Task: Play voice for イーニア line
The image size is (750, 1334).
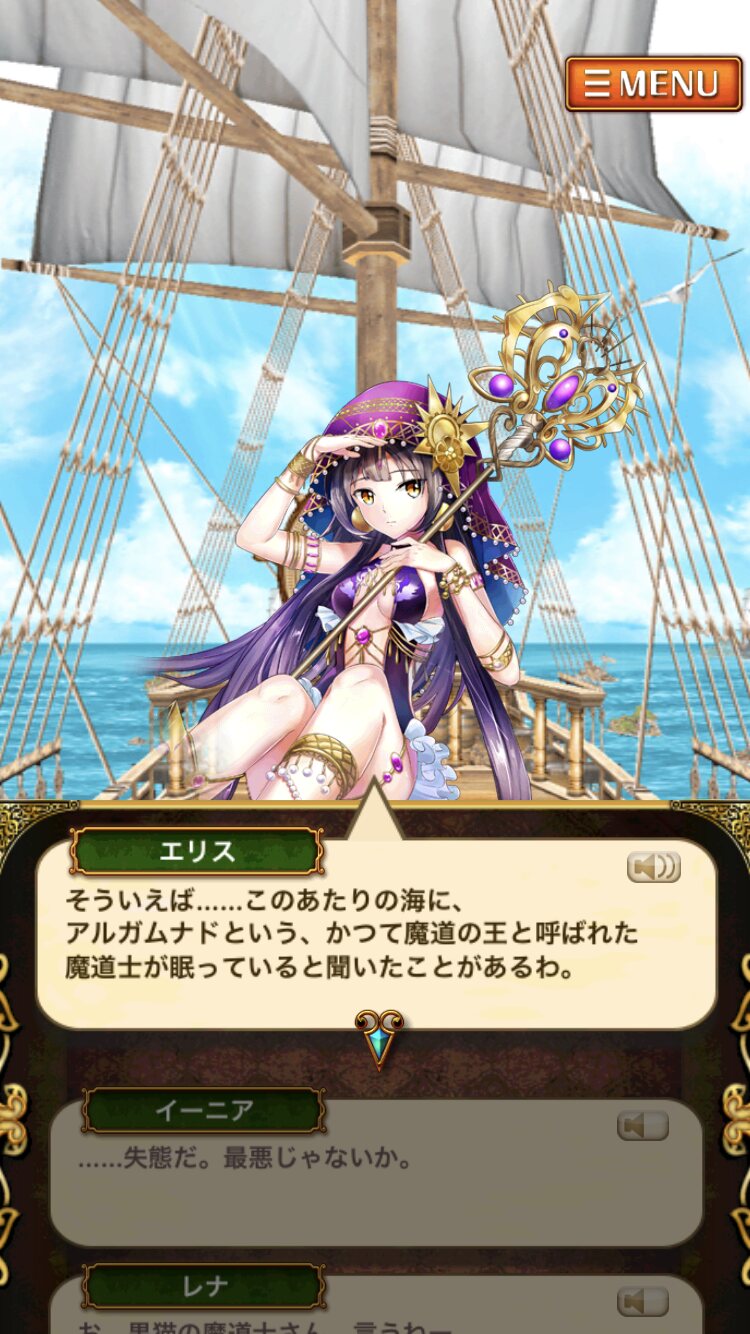Action: (643, 1127)
